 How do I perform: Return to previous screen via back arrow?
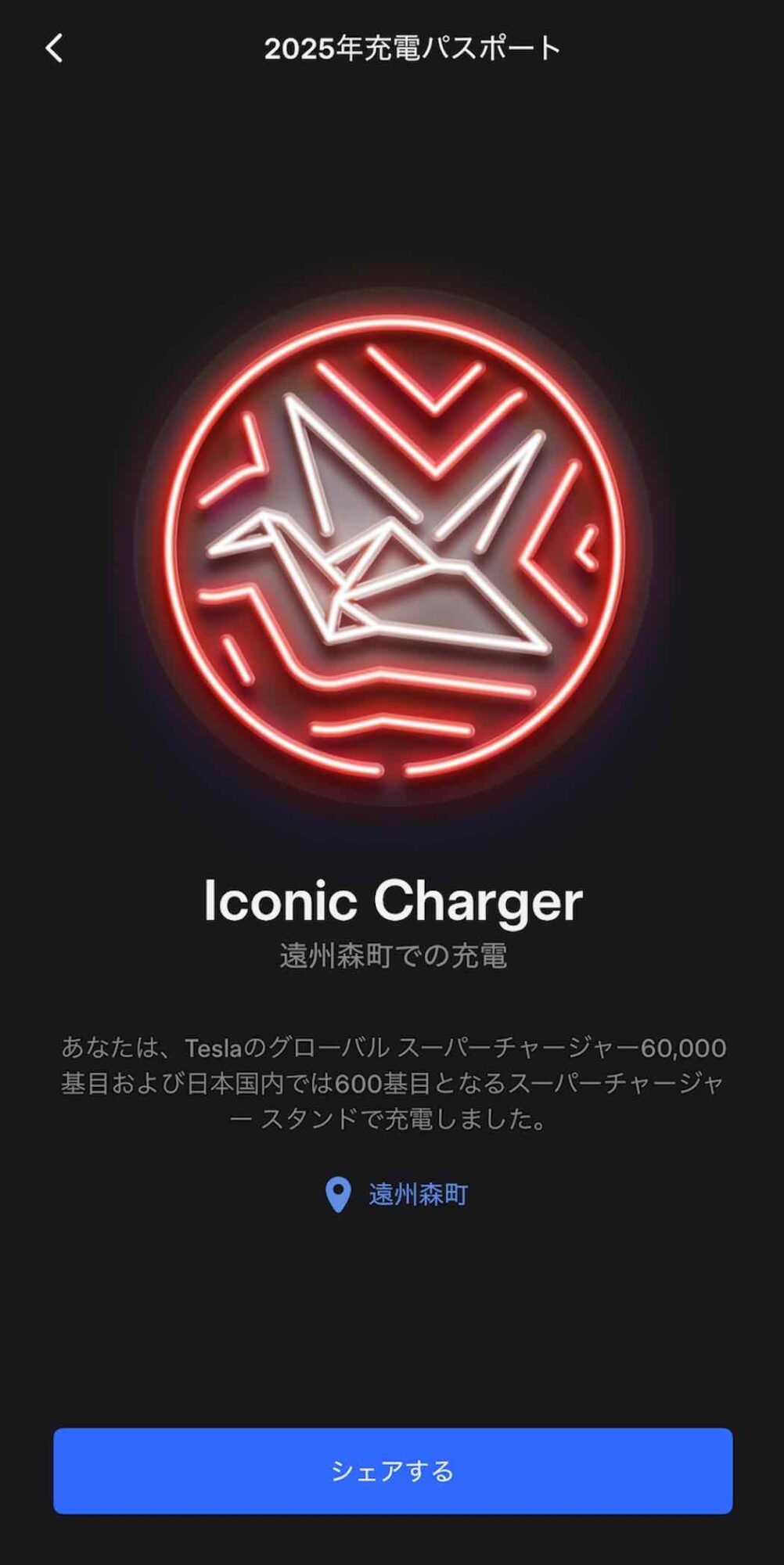point(52,48)
